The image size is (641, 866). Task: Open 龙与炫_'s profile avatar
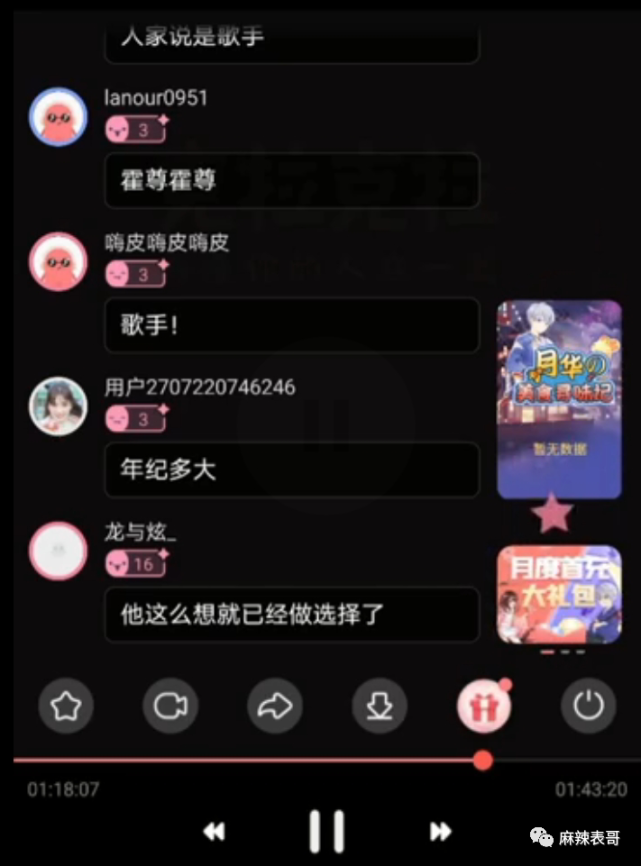pos(58,550)
